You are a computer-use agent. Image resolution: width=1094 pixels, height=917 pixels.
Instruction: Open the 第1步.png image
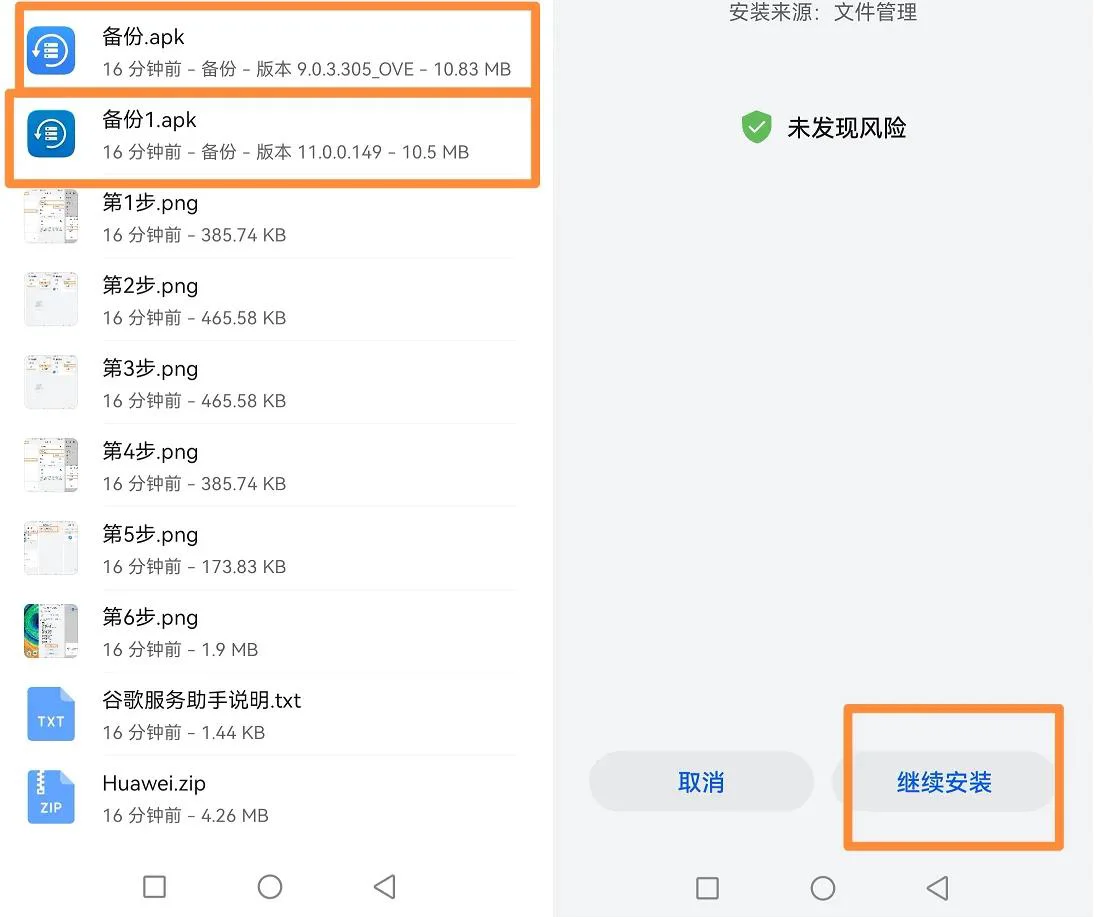tap(270, 218)
